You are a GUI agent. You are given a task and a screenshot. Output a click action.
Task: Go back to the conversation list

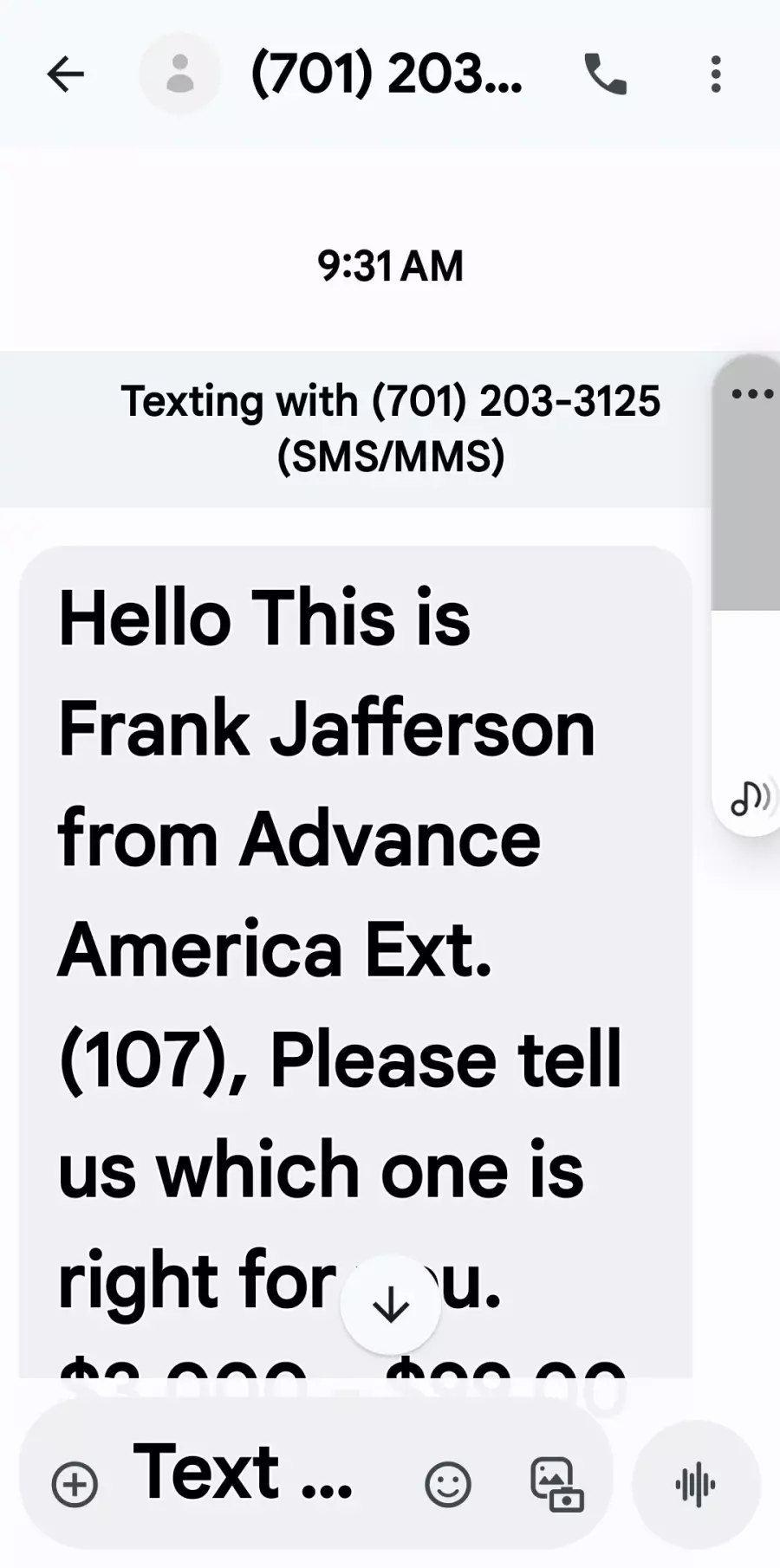tap(66, 75)
